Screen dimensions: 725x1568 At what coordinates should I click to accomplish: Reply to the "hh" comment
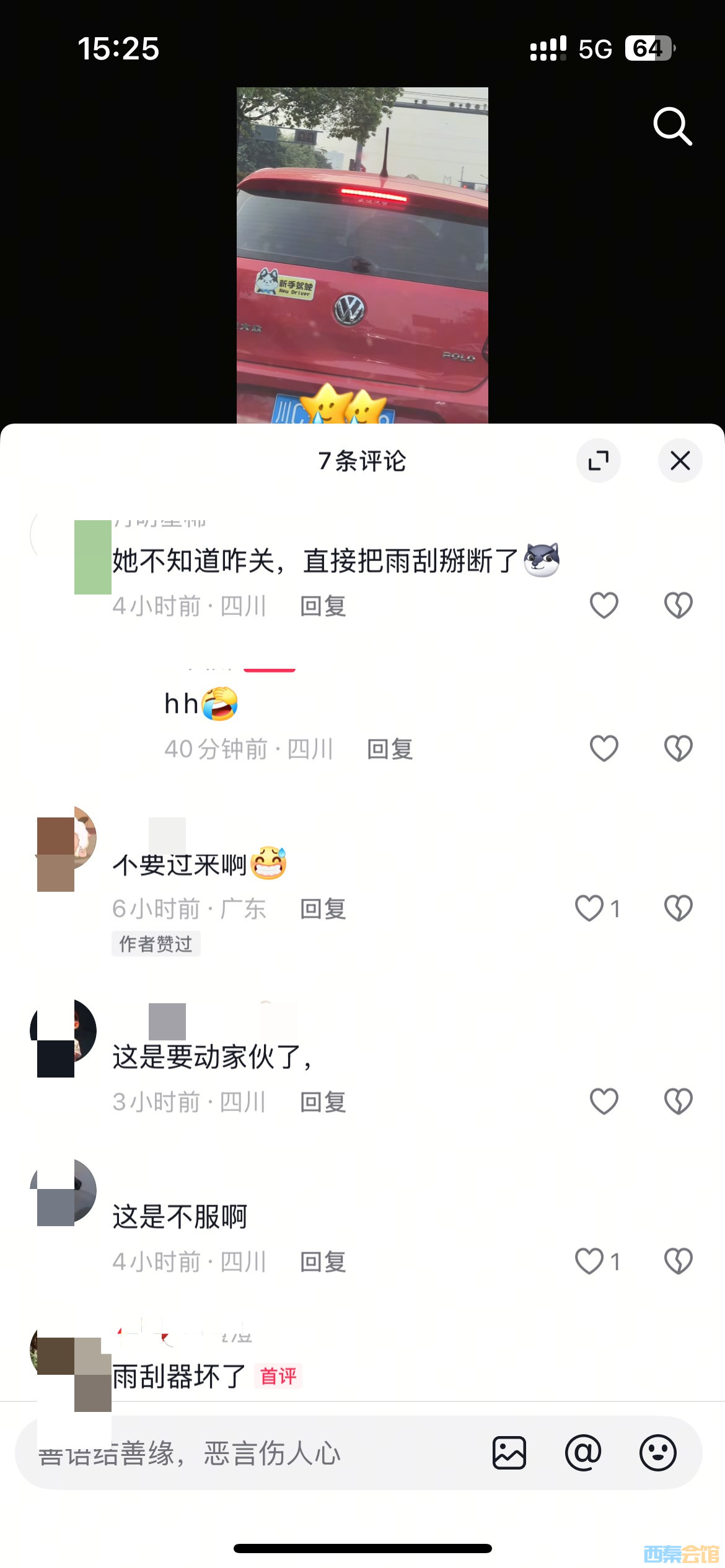pyautogui.click(x=390, y=749)
